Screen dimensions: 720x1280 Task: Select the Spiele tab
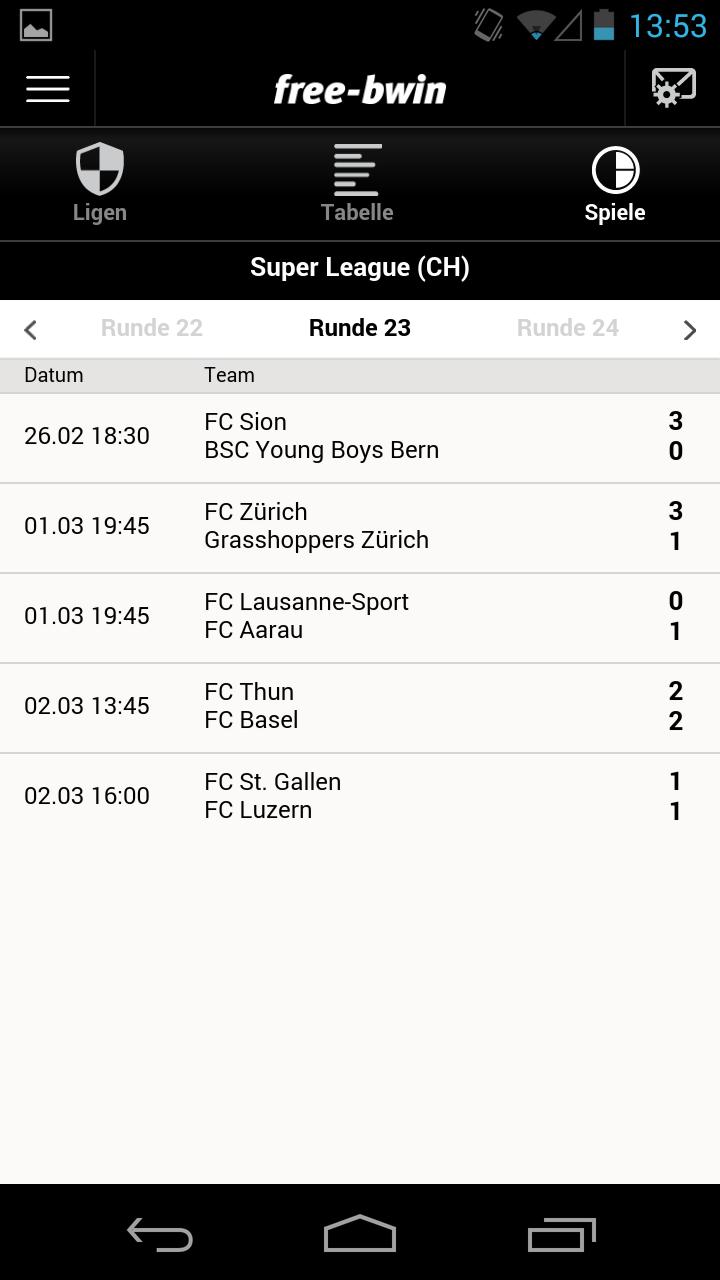(x=615, y=184)
